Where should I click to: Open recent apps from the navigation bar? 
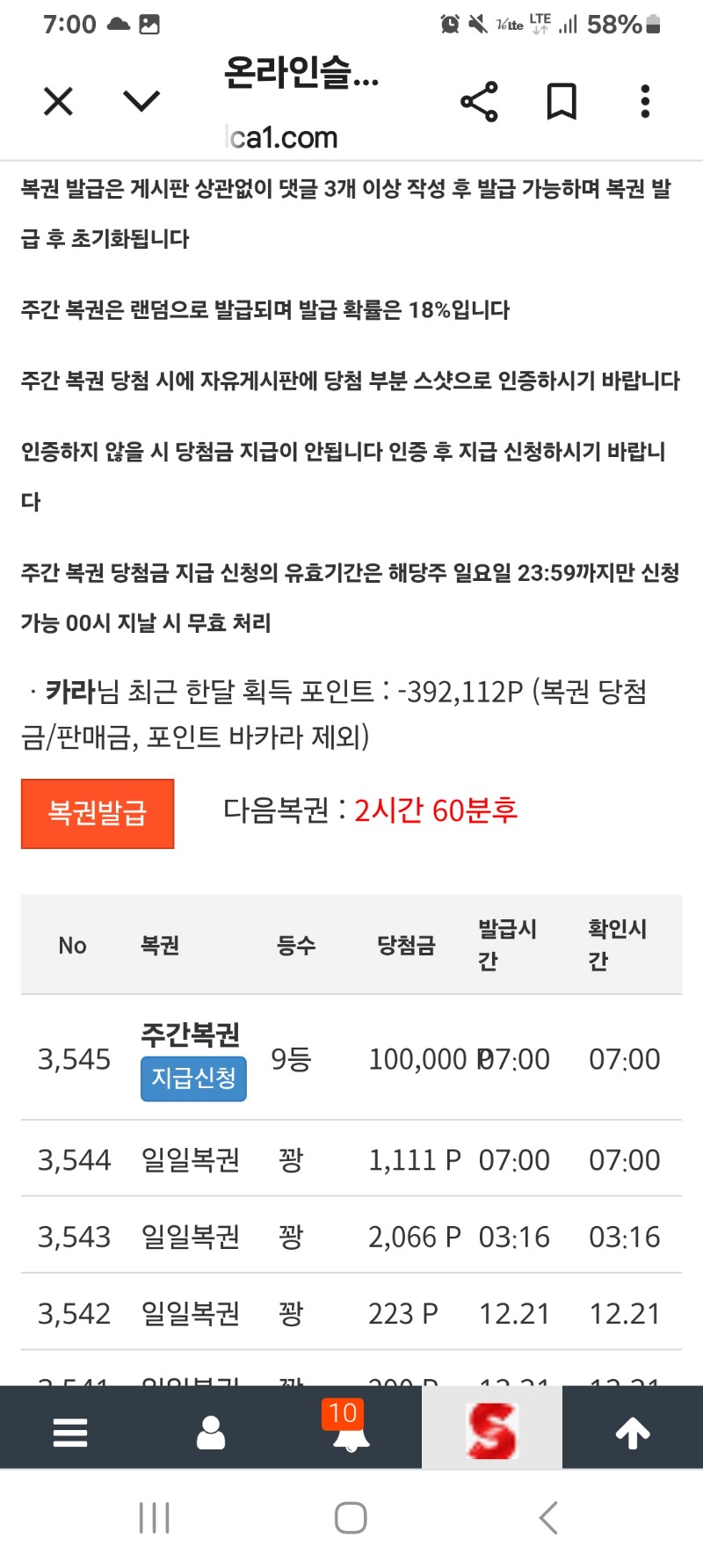(x=155, y=1518)
